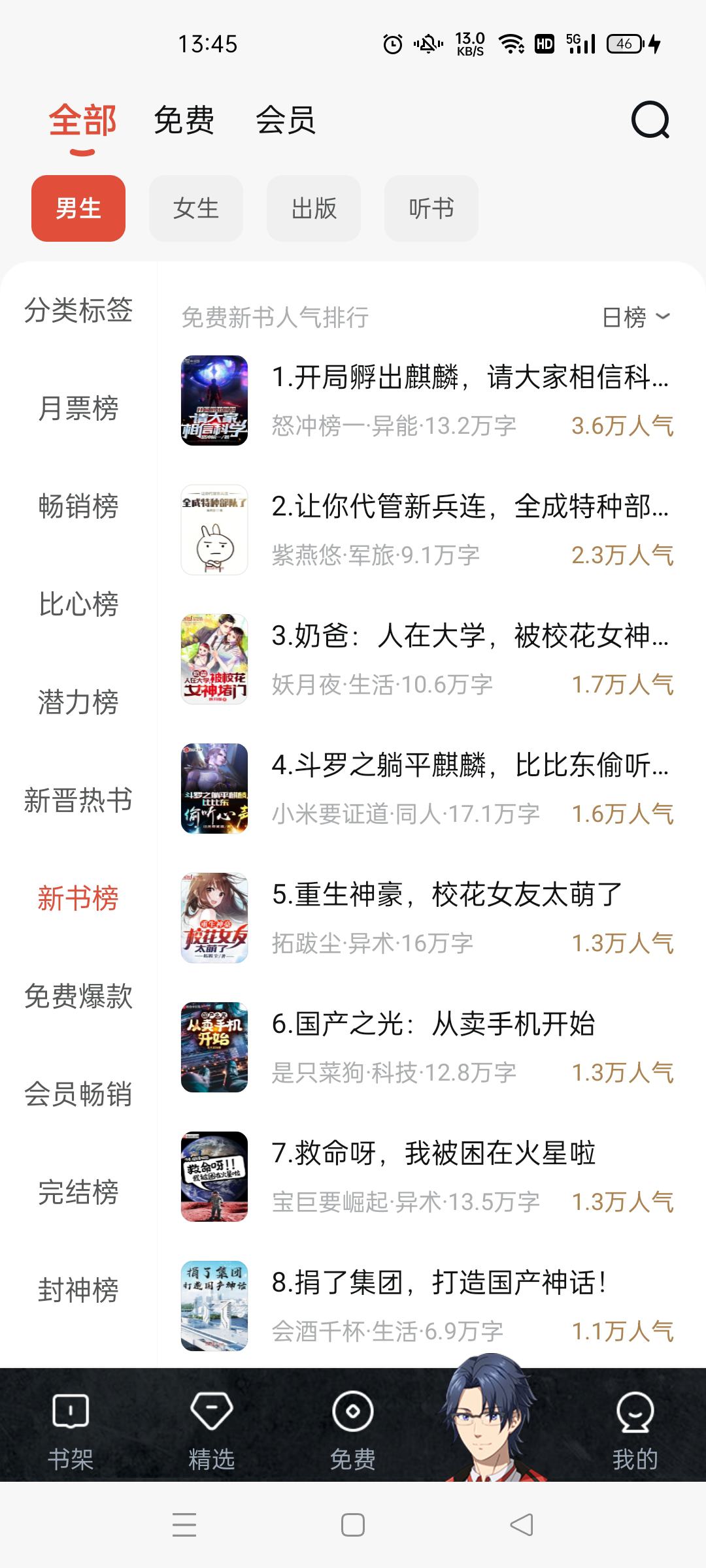706x1568 pixels.
Task: Select the 出版 chip
Action: 314,208
